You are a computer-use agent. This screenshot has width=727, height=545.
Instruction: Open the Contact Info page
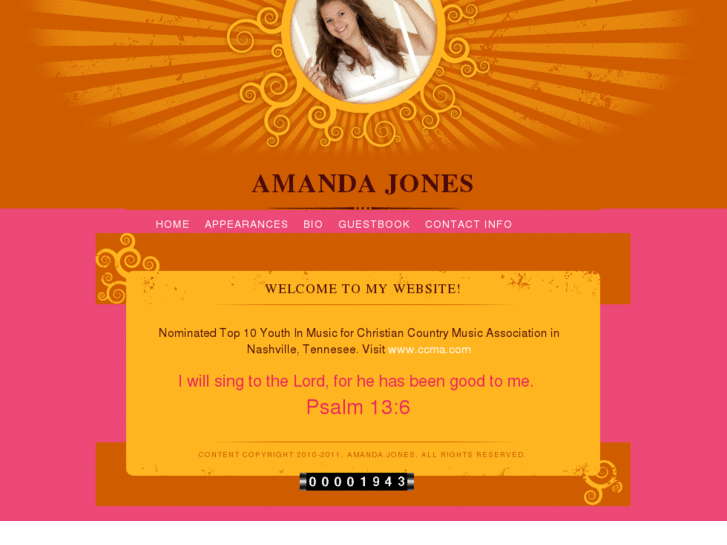[x=468, y=224]
